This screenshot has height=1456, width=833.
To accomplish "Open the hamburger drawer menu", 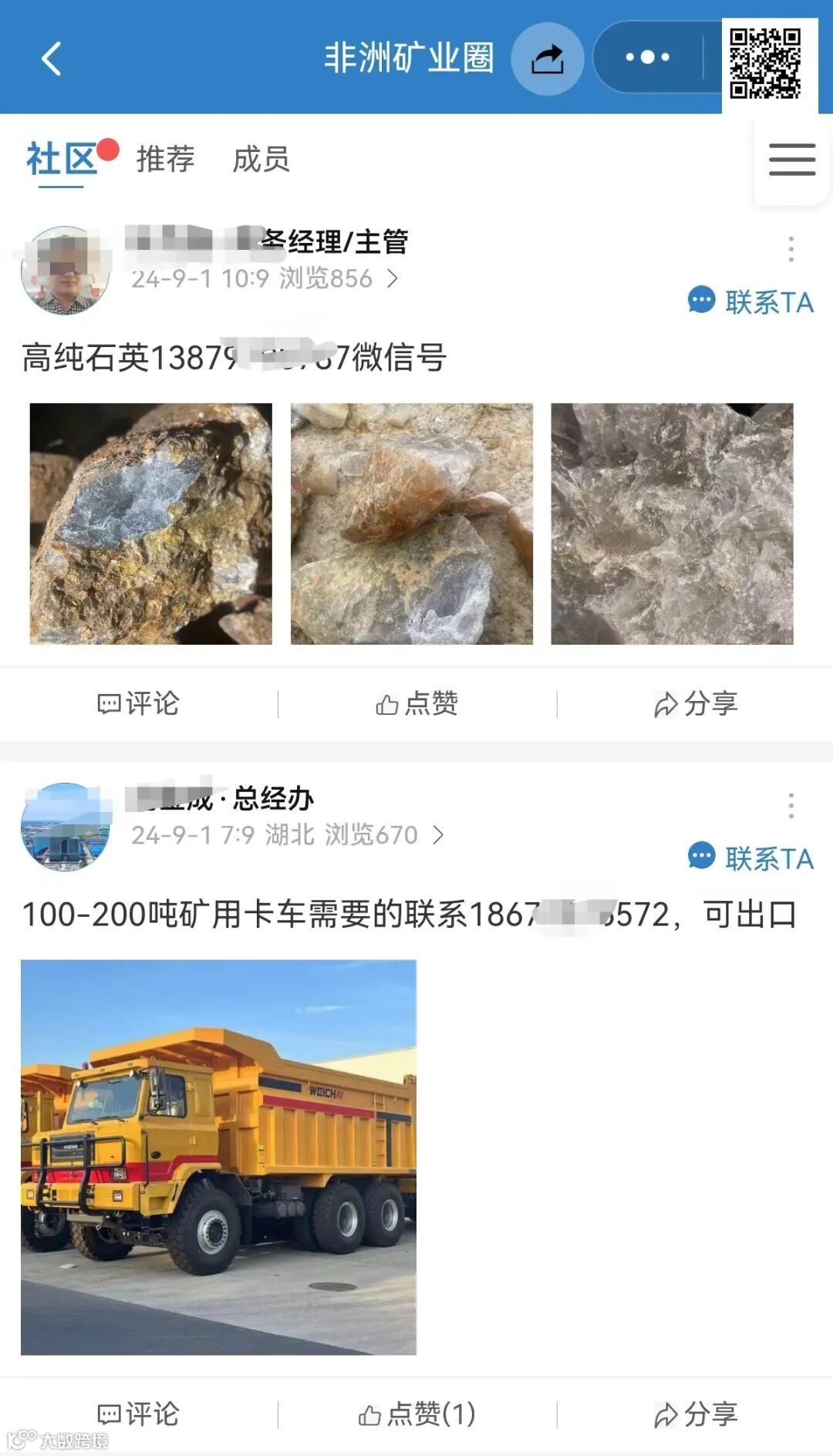I will coord(792,160).
